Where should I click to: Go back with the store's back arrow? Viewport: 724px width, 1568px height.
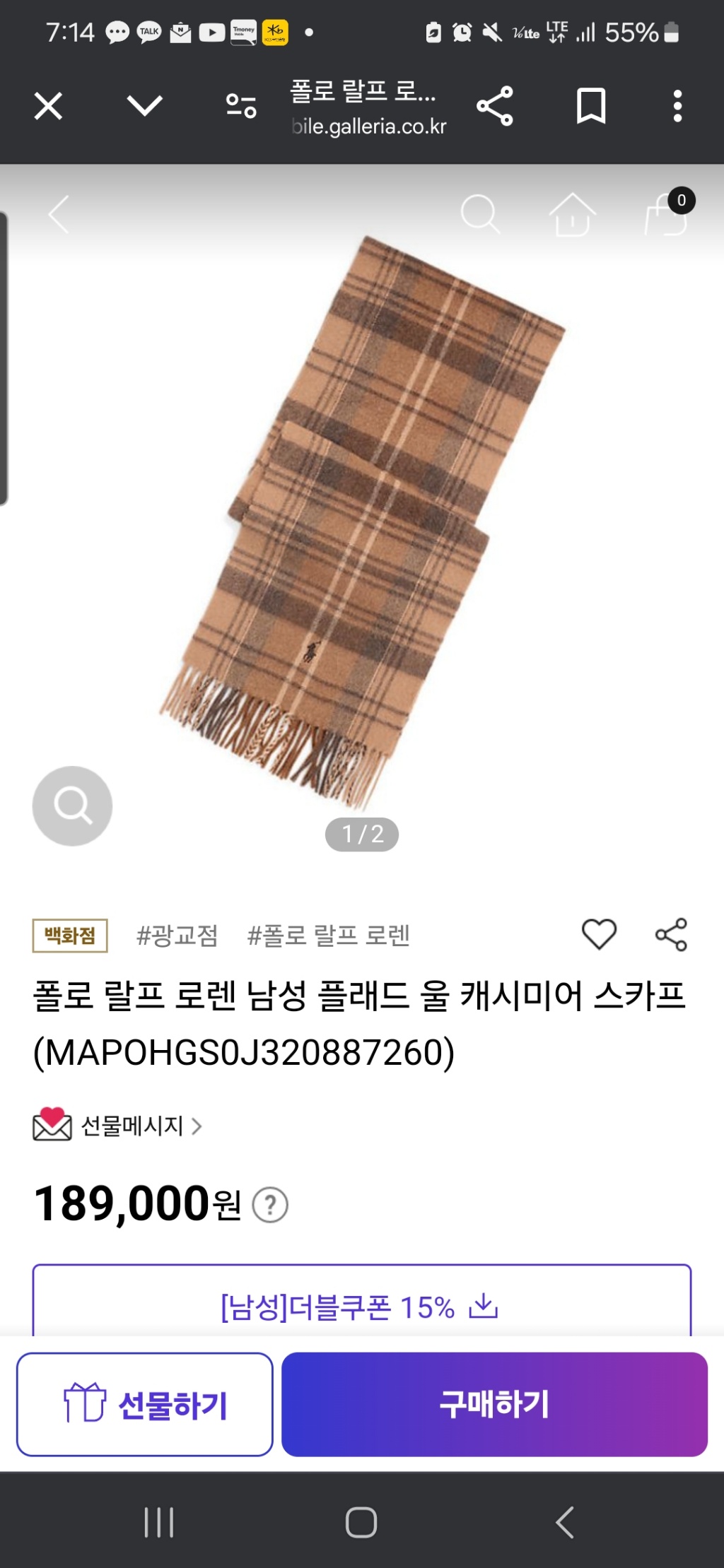[x=59, y=214]
